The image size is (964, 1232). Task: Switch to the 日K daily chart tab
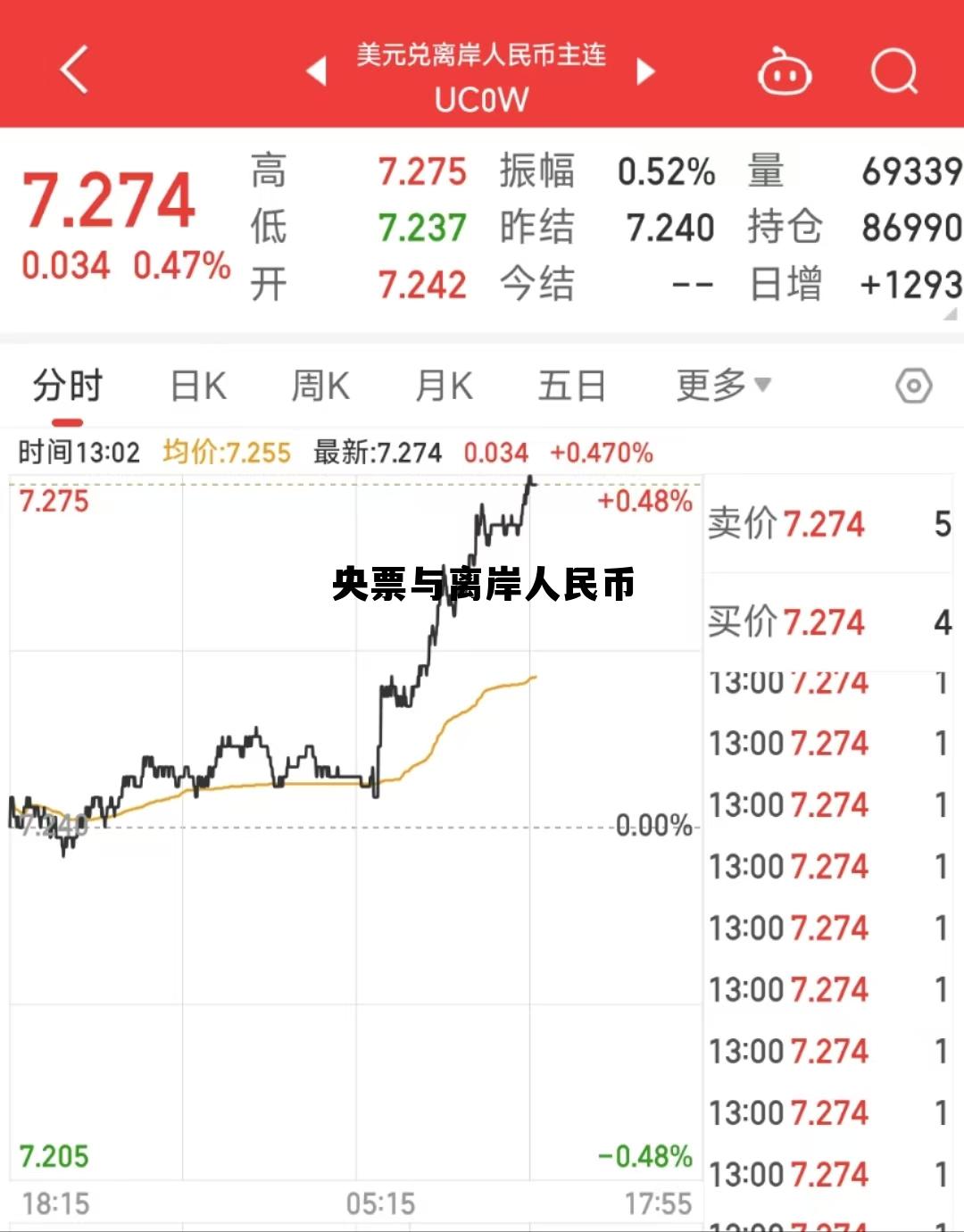196,384
